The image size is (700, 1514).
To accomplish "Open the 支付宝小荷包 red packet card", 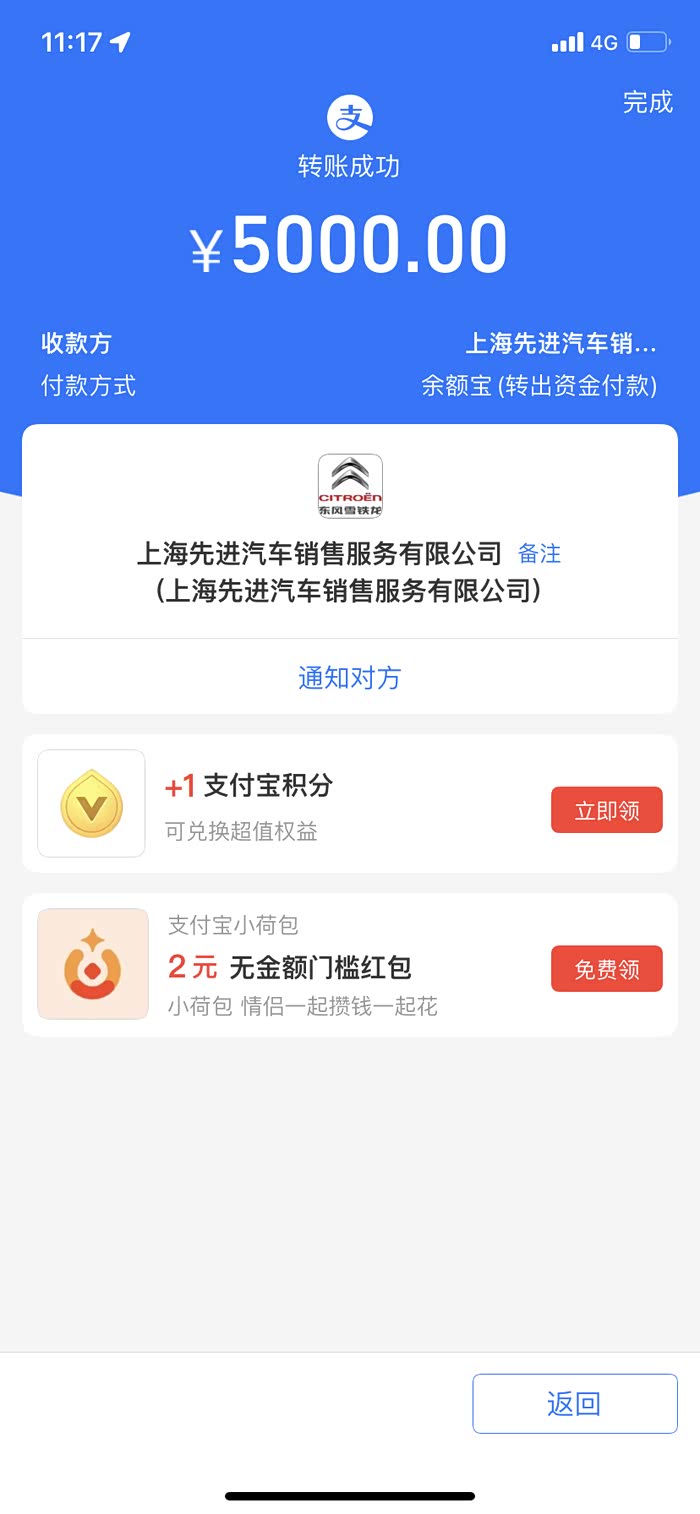I will pos(350,964).
